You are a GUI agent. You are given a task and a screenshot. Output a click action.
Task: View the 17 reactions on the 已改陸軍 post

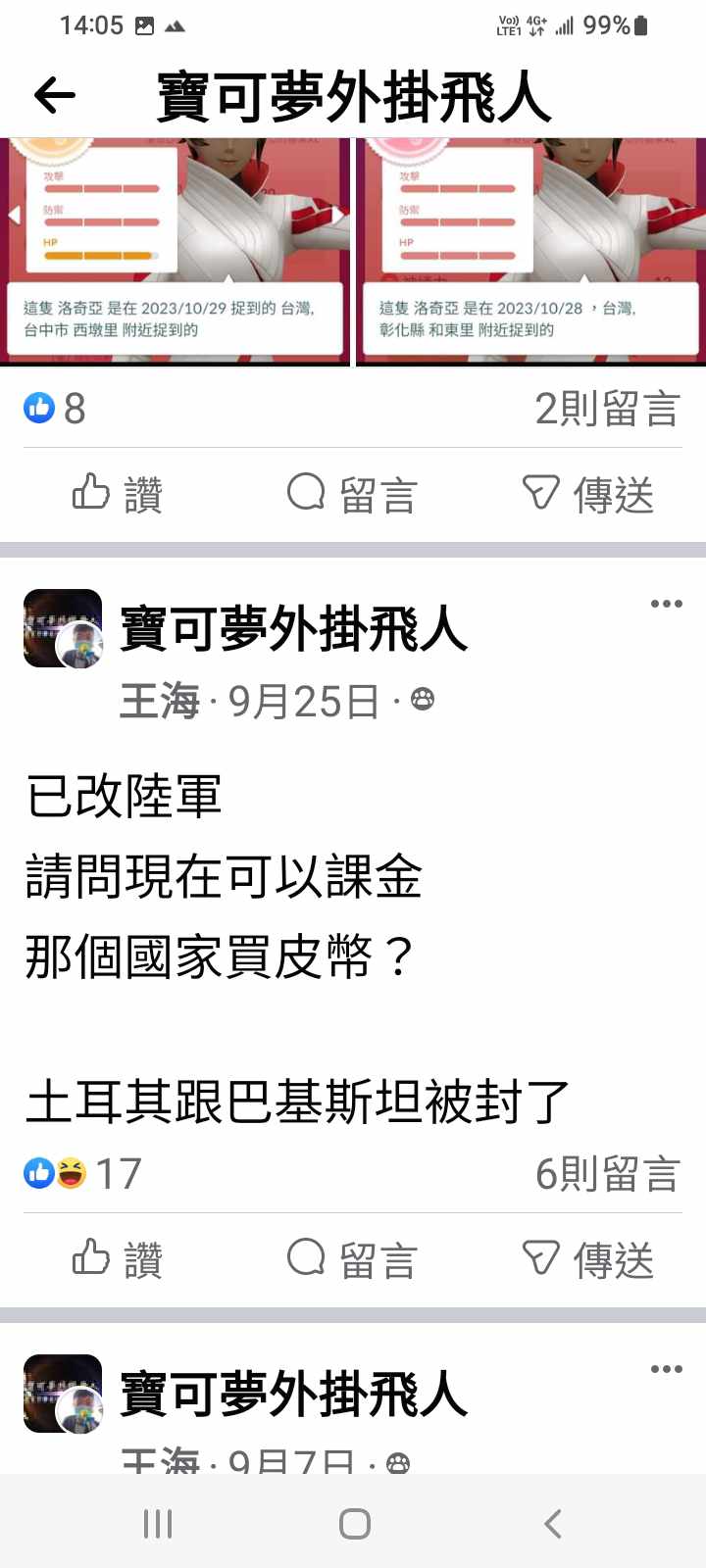click(x=83, y=1173)
